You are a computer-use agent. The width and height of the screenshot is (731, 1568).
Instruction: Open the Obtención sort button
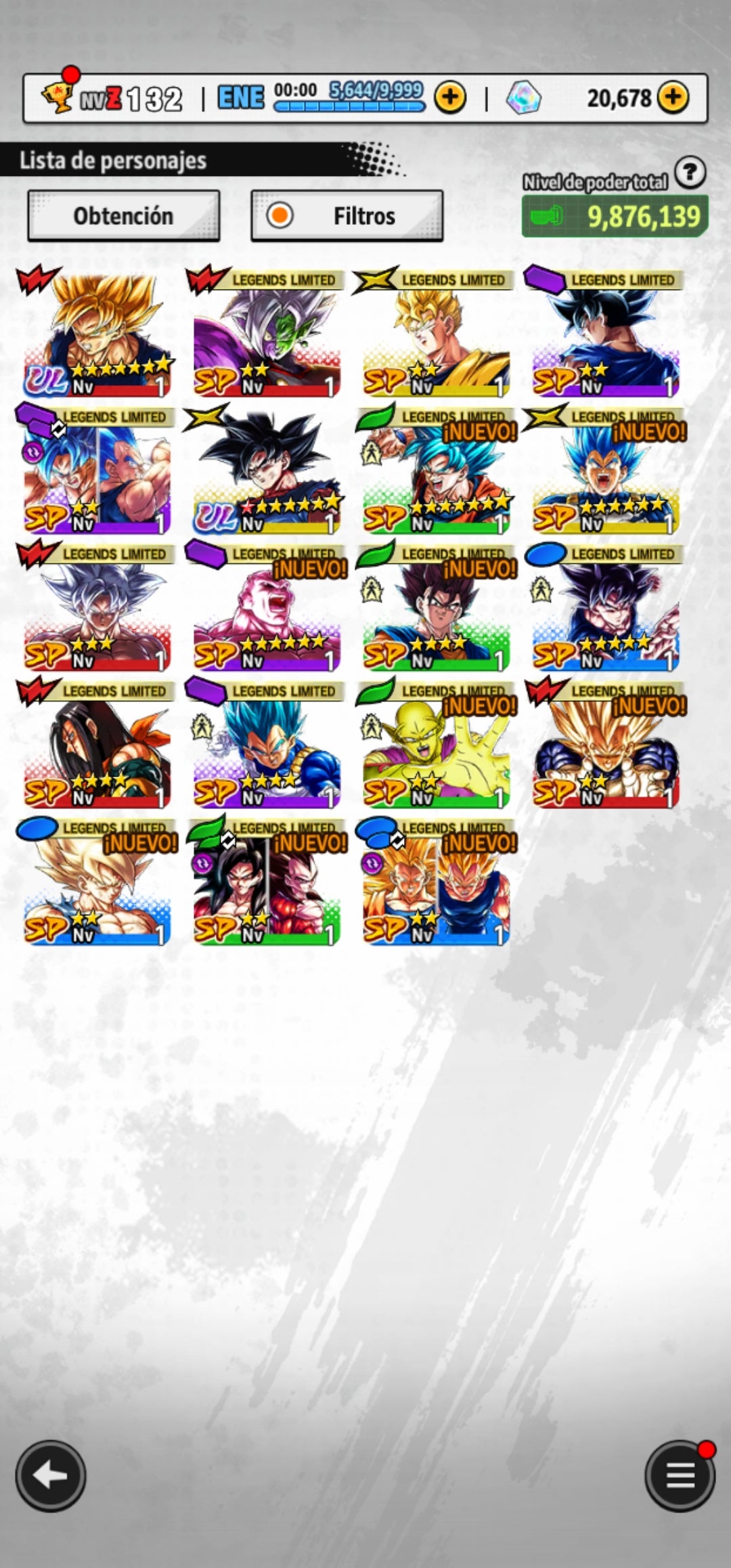coord(123,216)
